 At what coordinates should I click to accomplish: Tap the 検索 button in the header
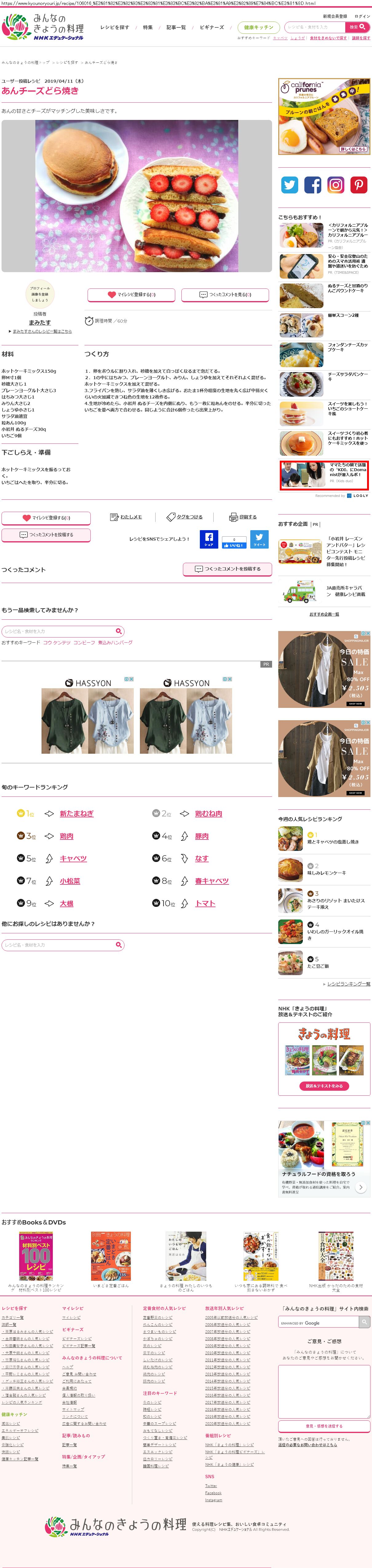point(357,27)
